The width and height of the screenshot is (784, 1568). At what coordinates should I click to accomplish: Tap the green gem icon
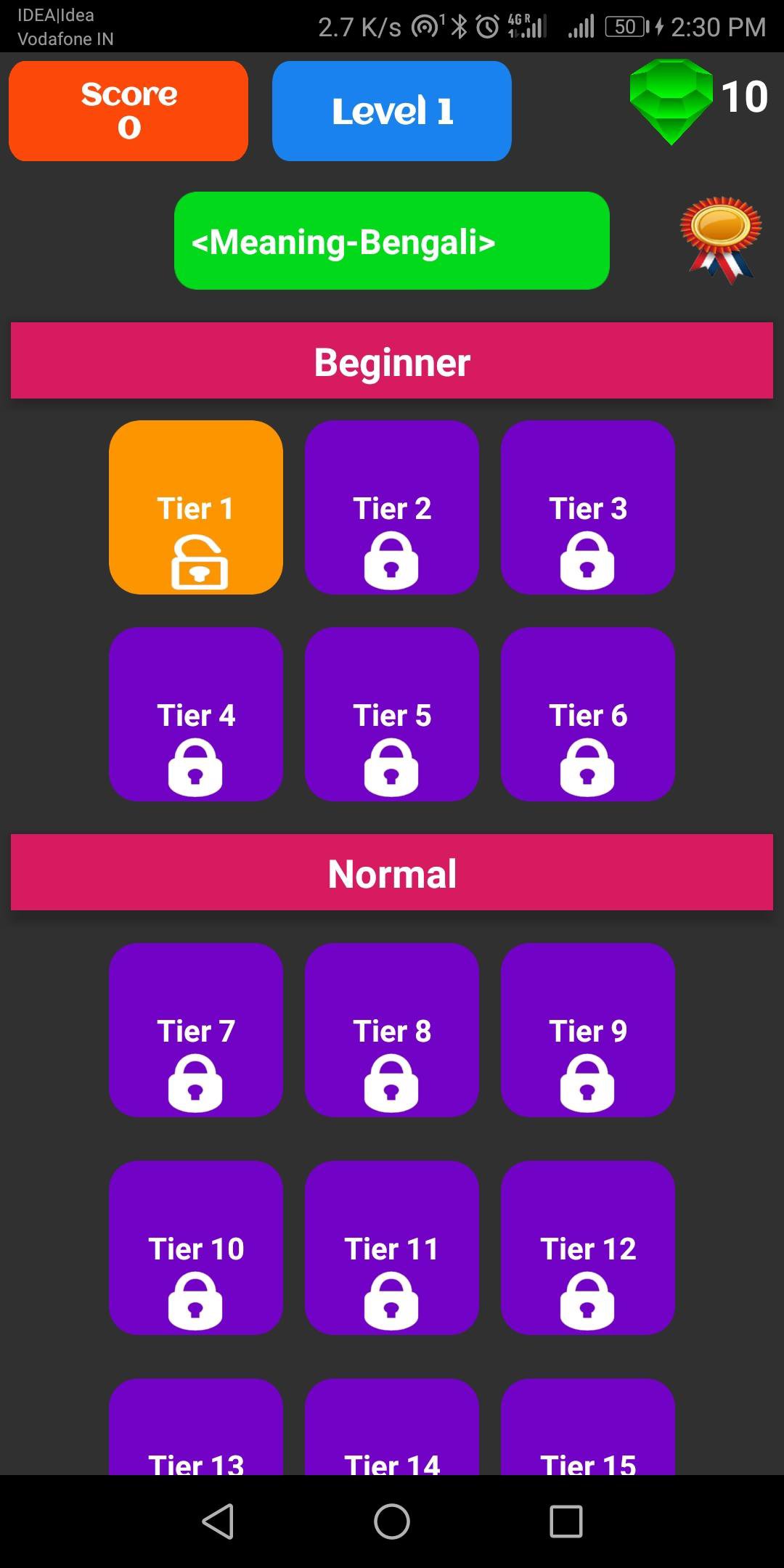point(671,101)
